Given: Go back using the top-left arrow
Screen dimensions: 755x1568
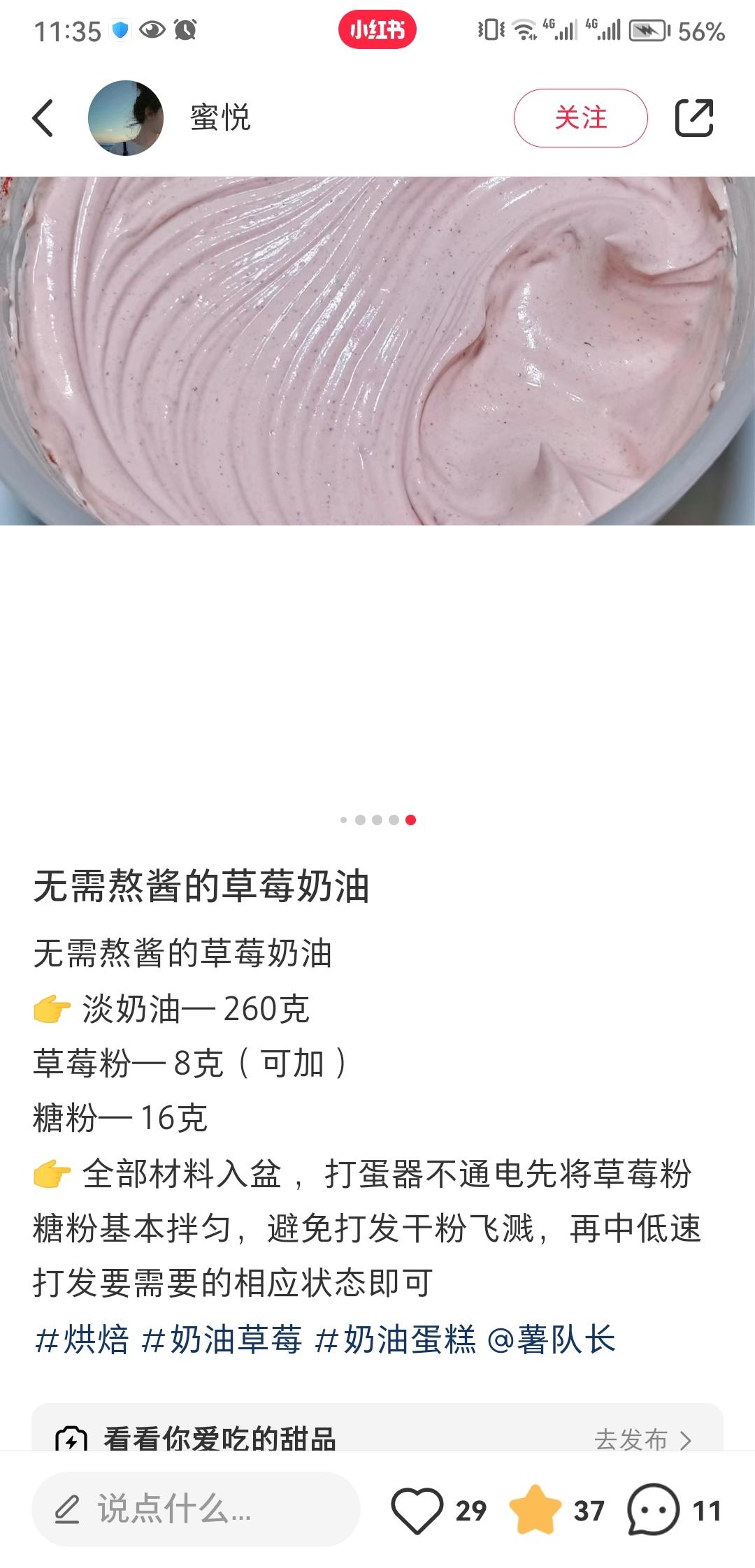Looking at the screenshot, I should coord(43,117).
